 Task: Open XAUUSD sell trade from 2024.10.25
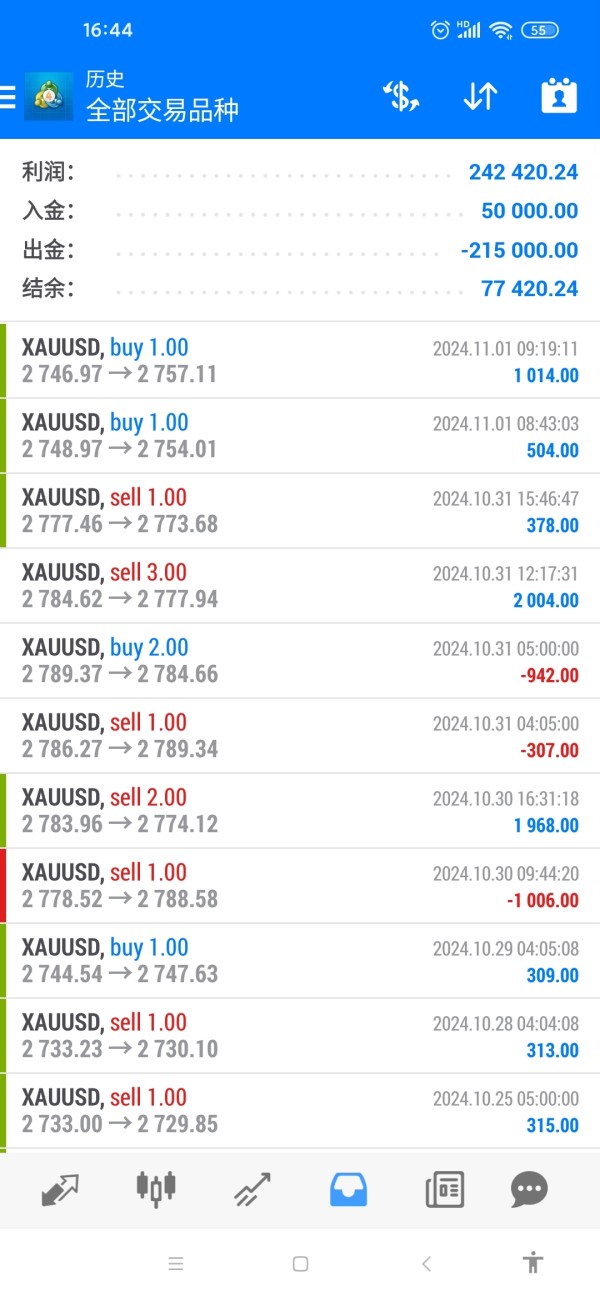(300, 1111)
